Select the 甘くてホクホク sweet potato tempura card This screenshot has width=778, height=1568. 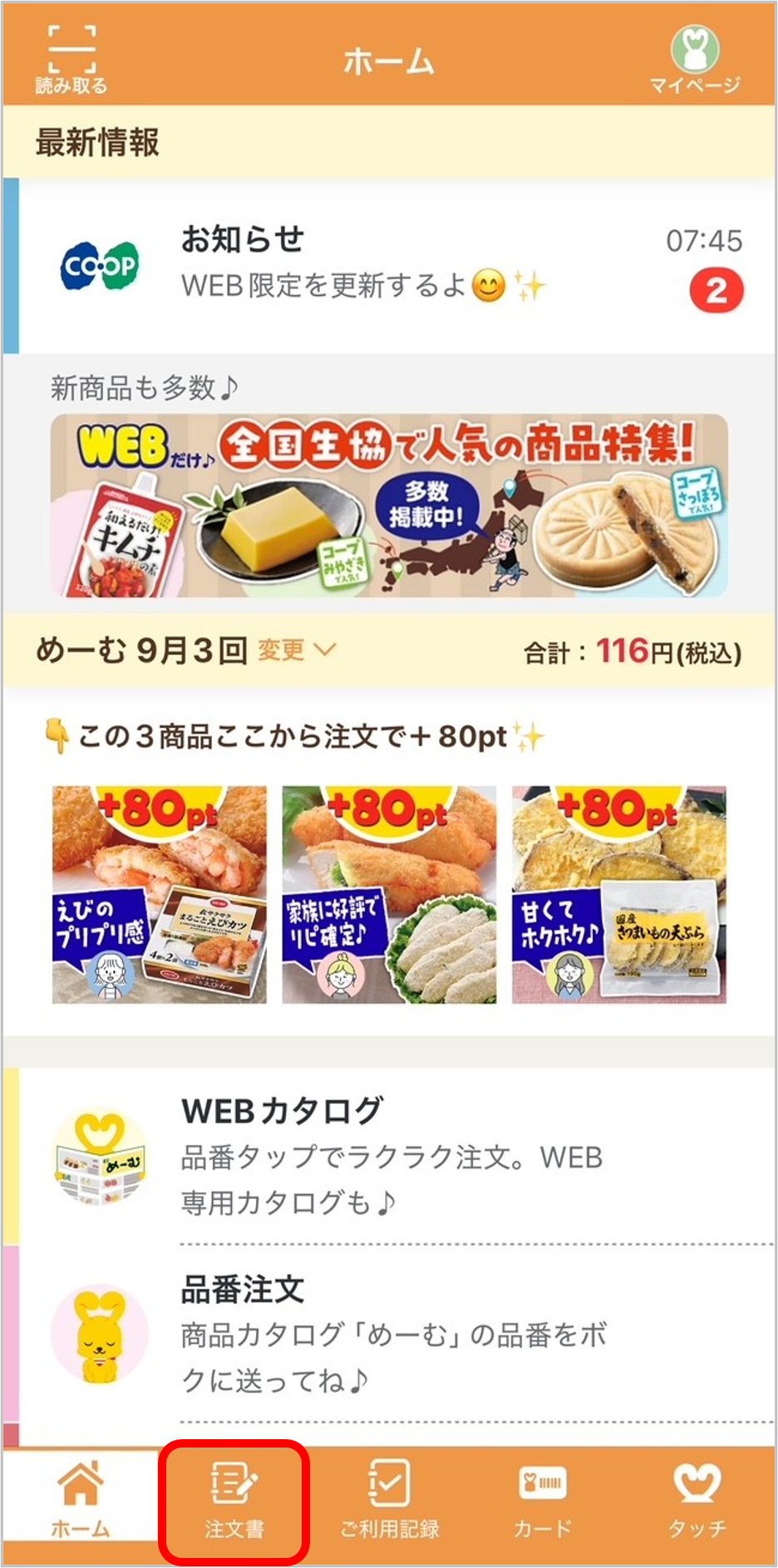point(618,895)
